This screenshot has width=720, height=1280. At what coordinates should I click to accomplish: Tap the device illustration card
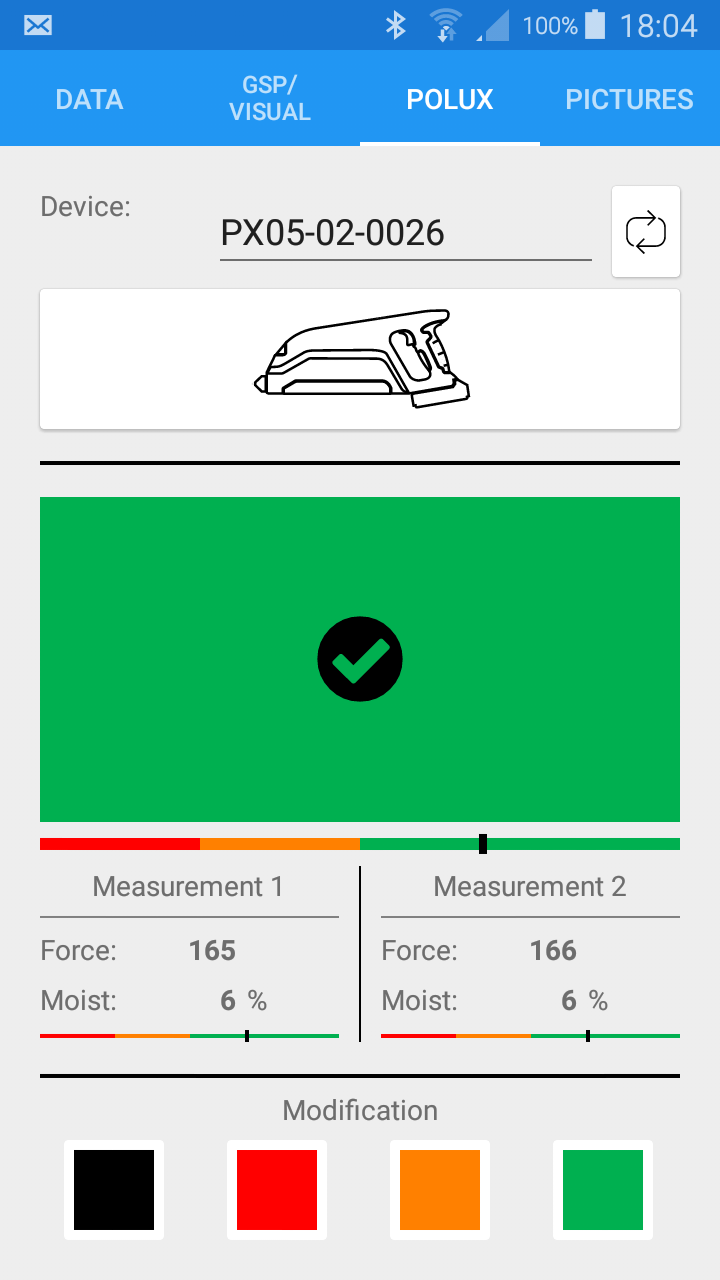point(360,359)
